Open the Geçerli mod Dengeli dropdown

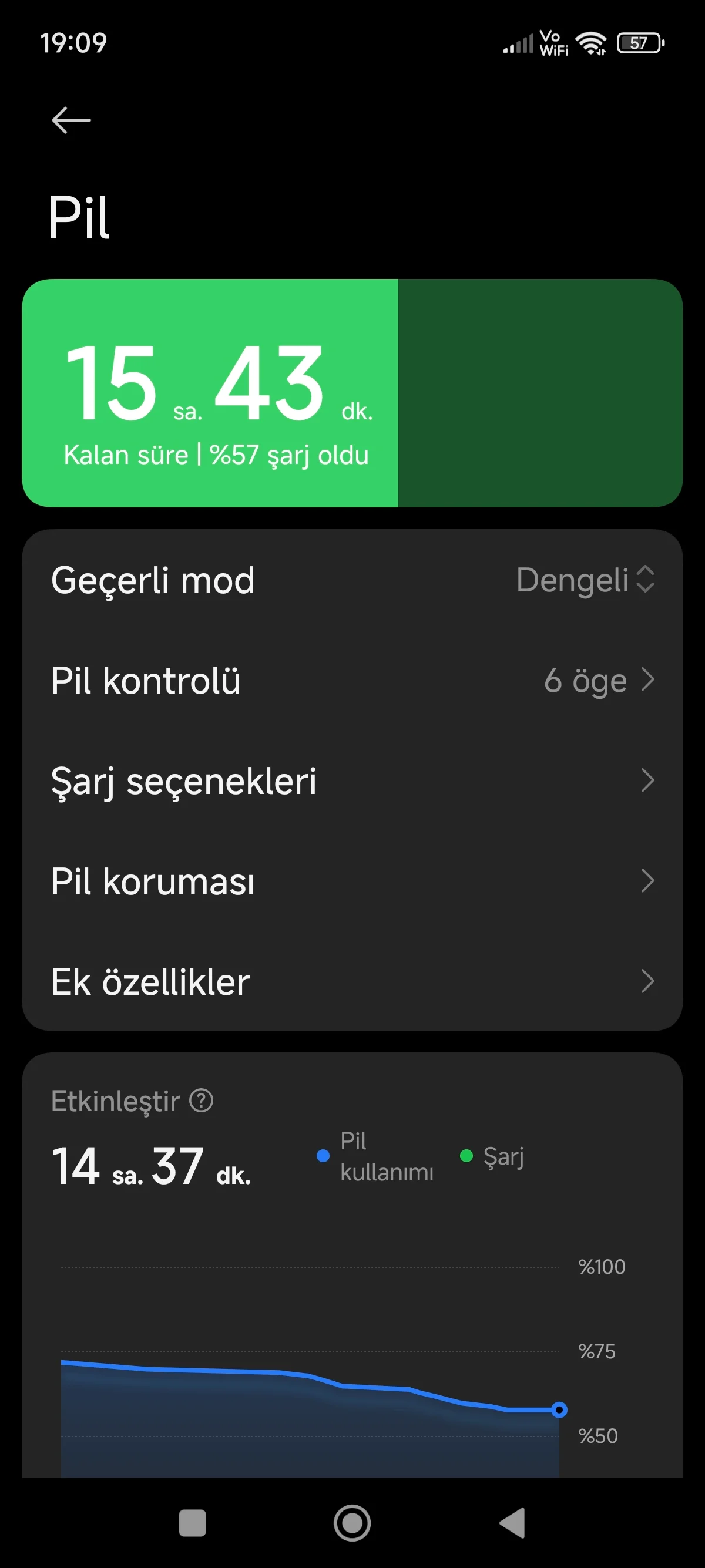pyautogui.click(x=585, y=580)
